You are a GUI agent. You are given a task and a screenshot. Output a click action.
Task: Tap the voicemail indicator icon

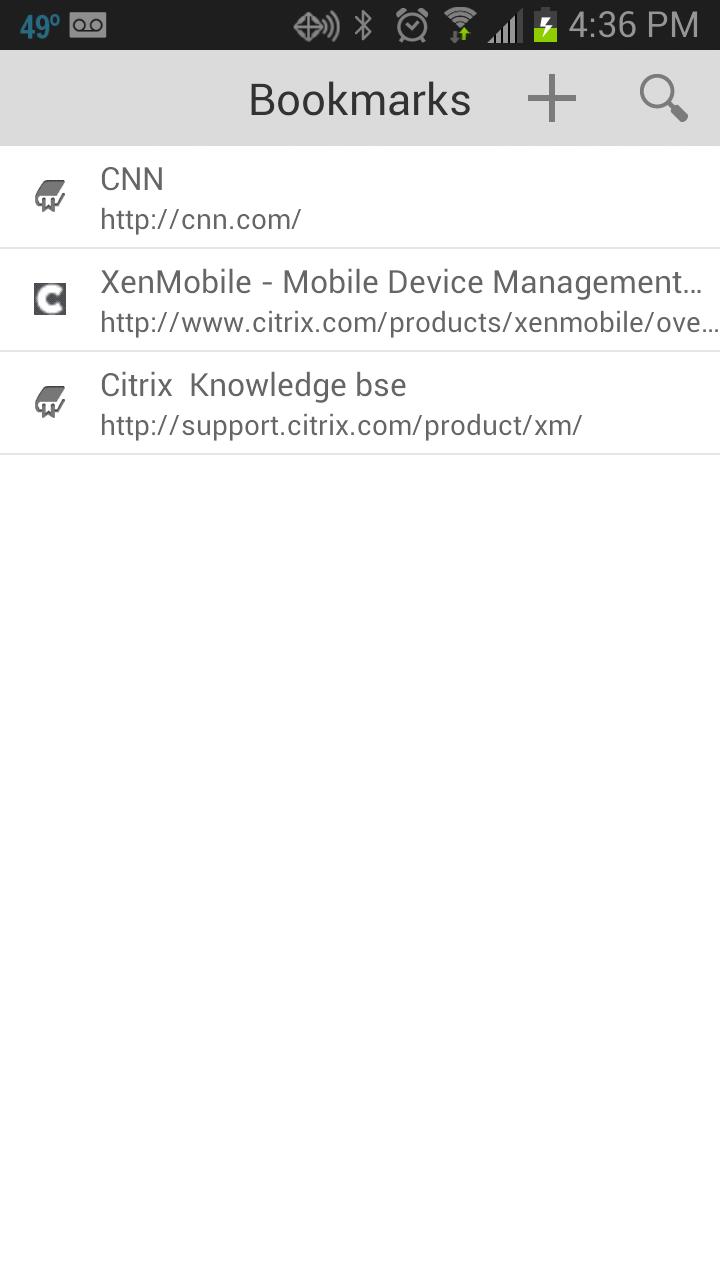pyautogui.click(x=89, y=23)
